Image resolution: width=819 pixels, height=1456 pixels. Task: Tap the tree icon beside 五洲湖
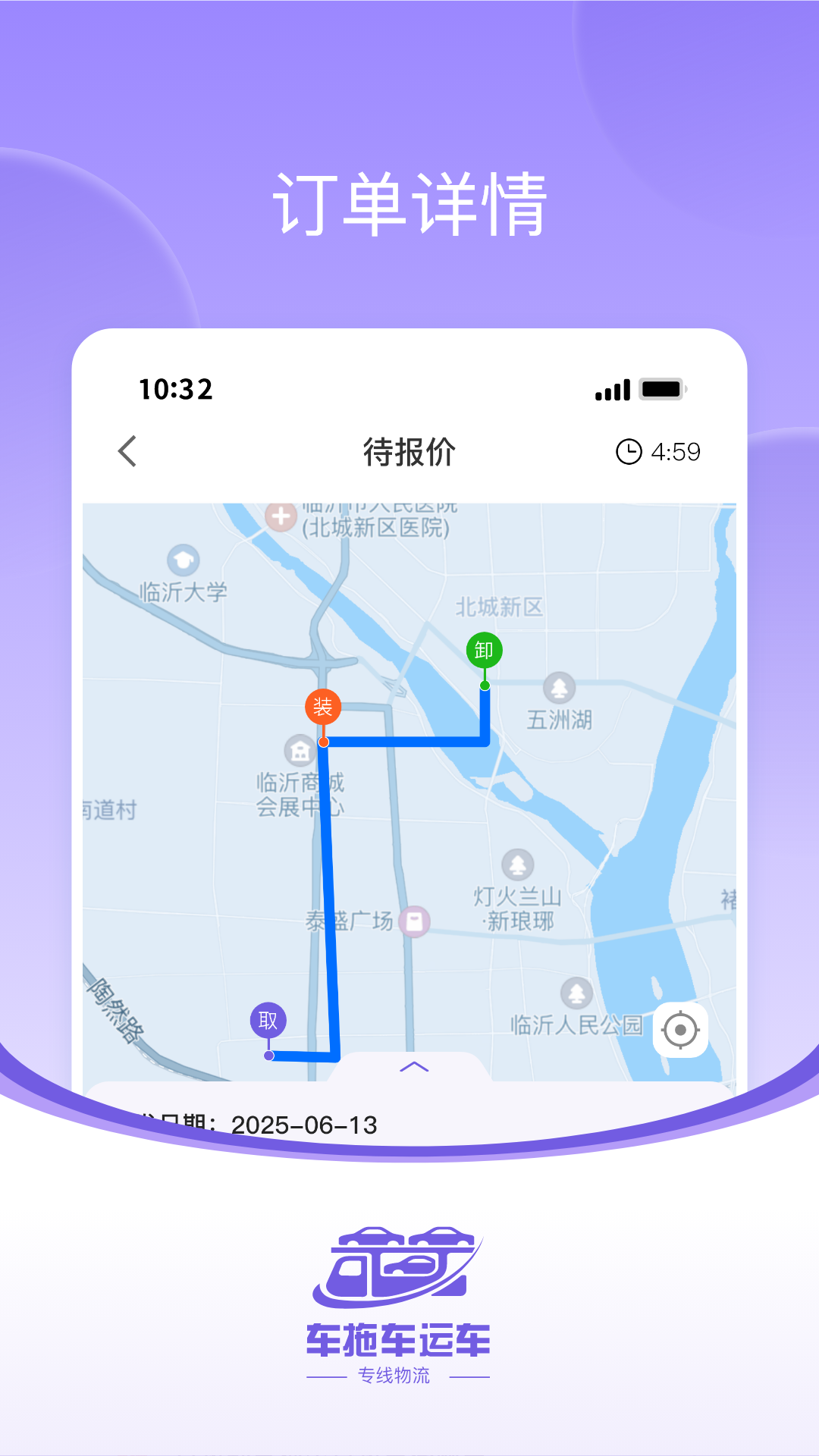point(558,689)
